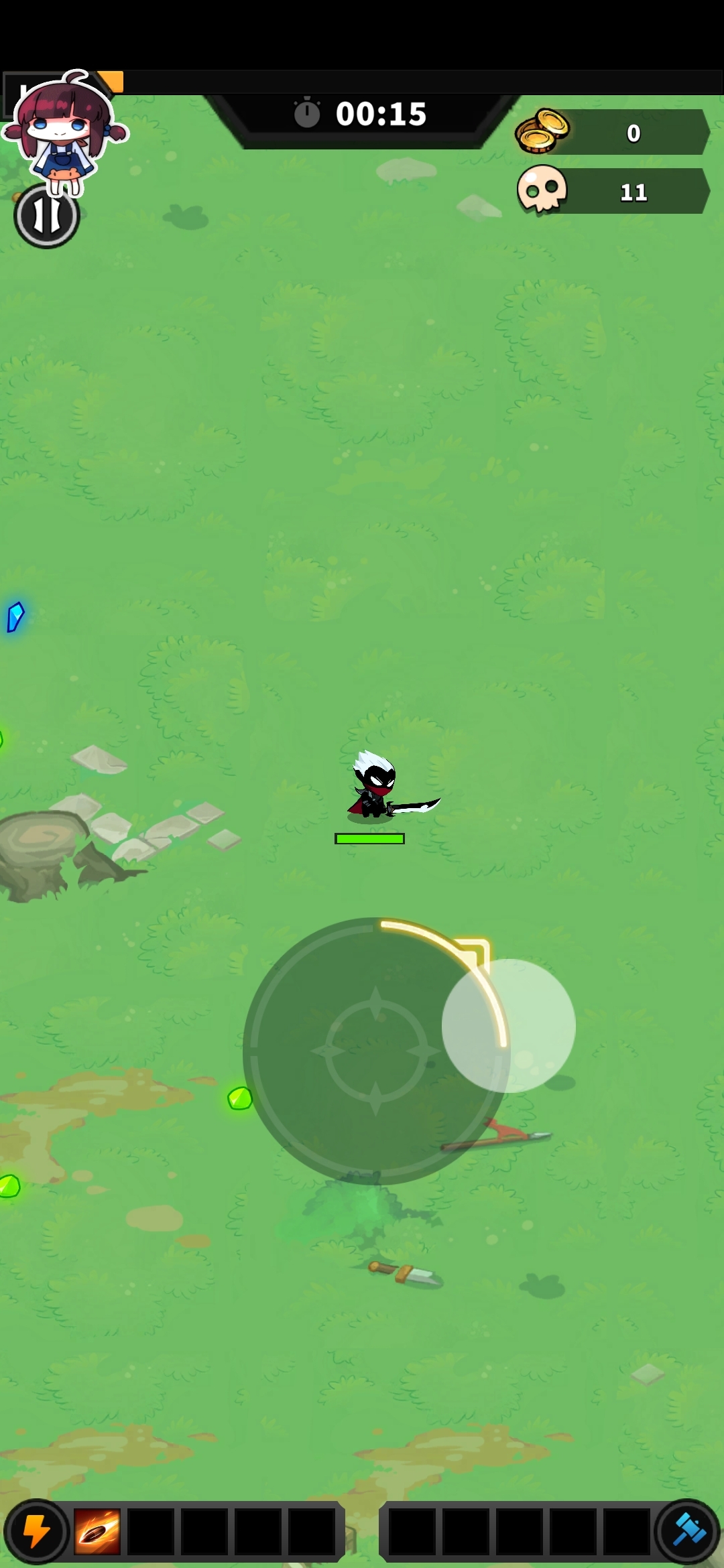Select the fire slash skill slot
The width and height of the screenshot is (724, 1568).
coord(97,1531)
